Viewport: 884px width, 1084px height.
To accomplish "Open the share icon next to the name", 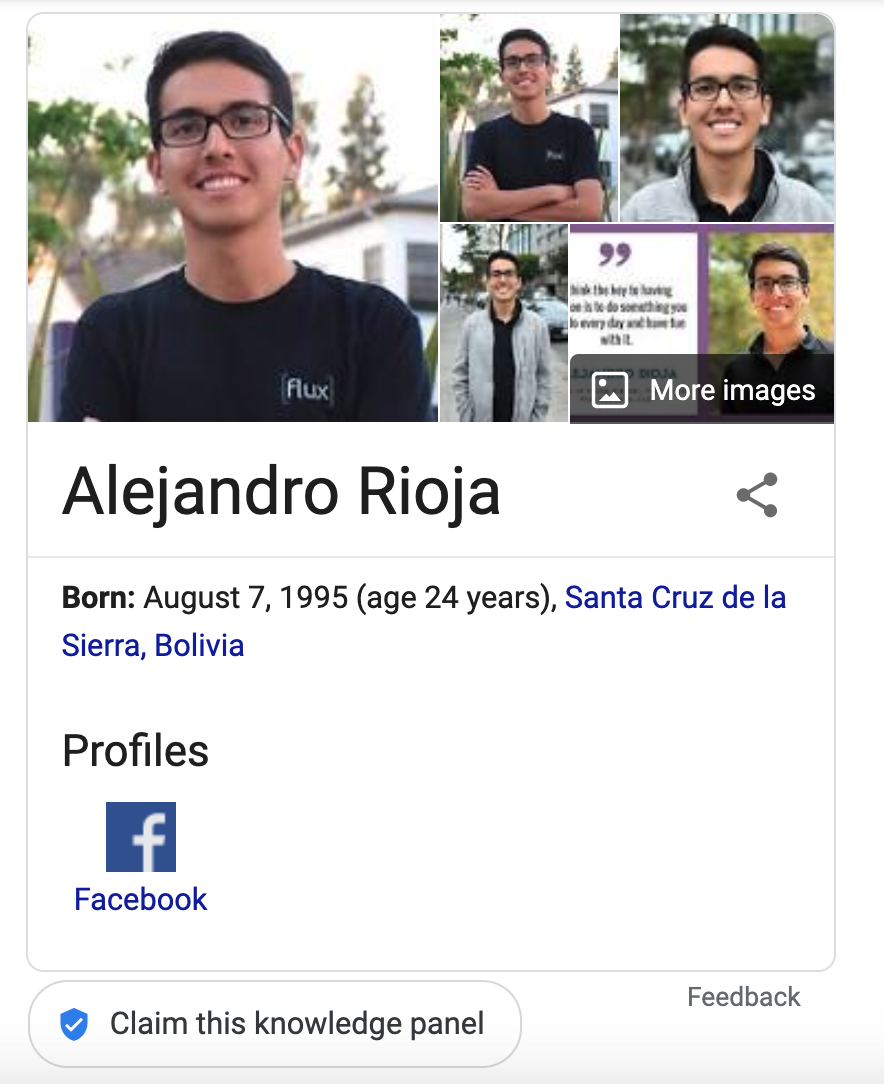I will [x=757, y=494].
